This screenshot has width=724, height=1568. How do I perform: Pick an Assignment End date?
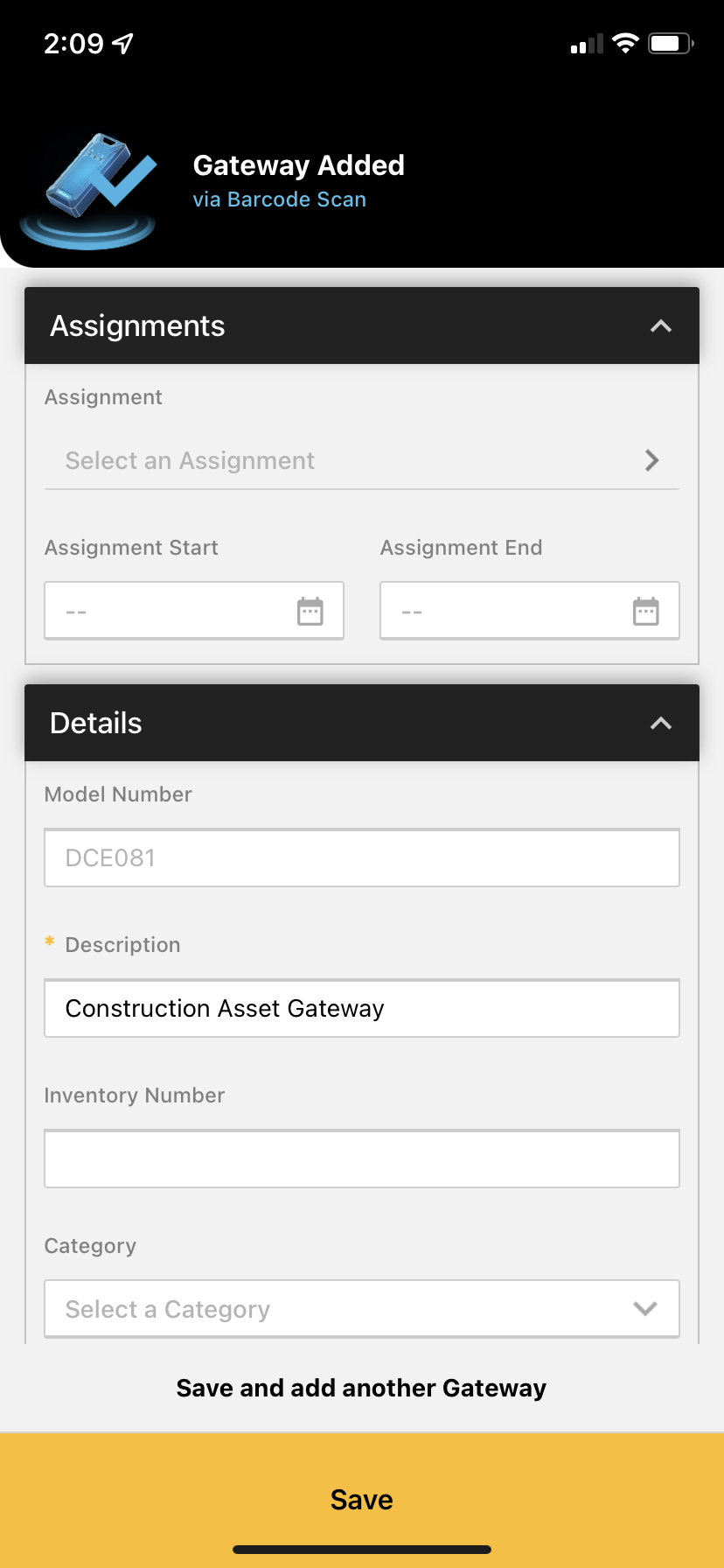point(530,611)
